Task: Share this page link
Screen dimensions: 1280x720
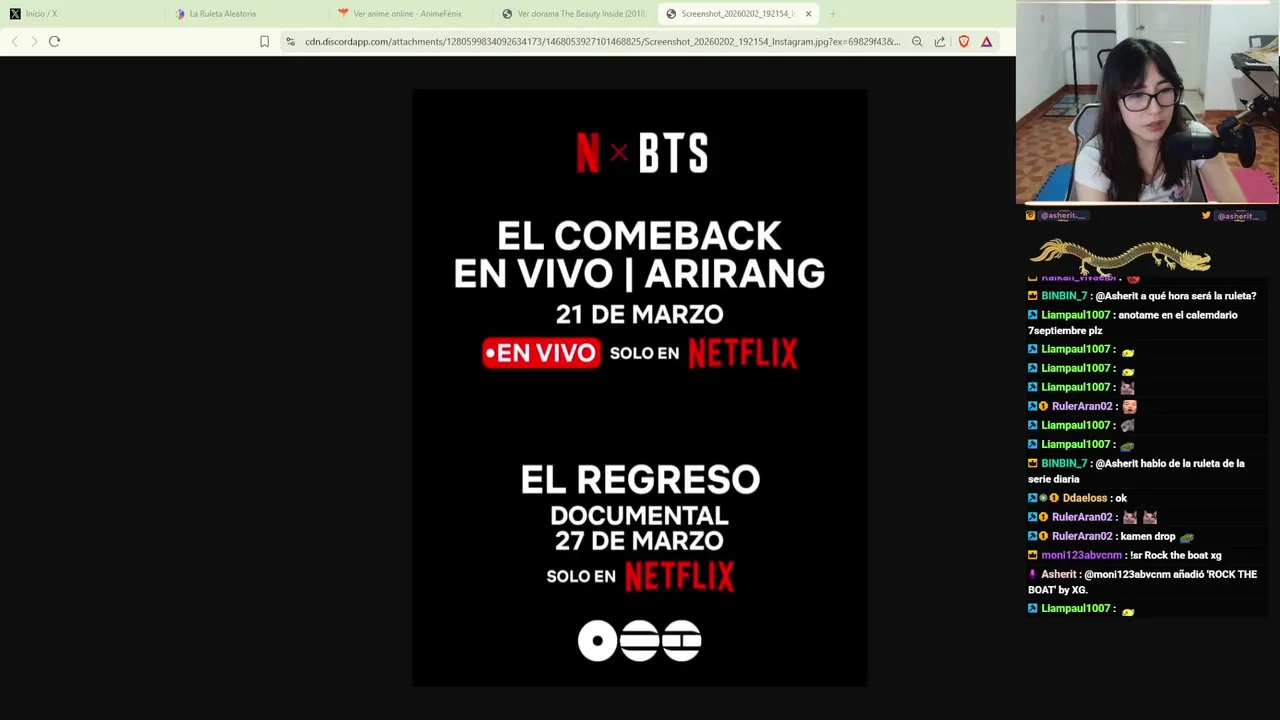Action: click(940, 42)
